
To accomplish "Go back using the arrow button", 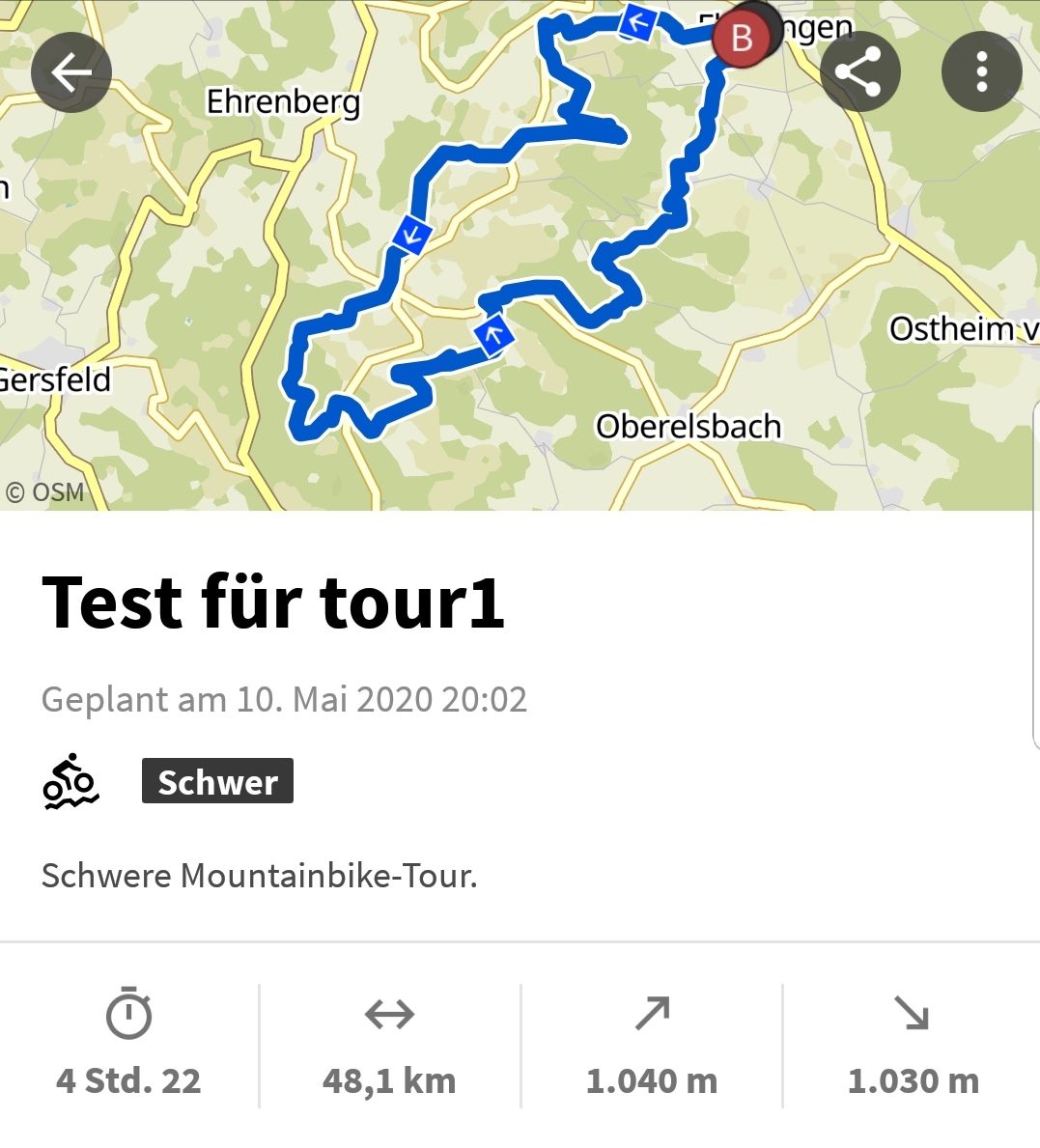I will (70, 72).
